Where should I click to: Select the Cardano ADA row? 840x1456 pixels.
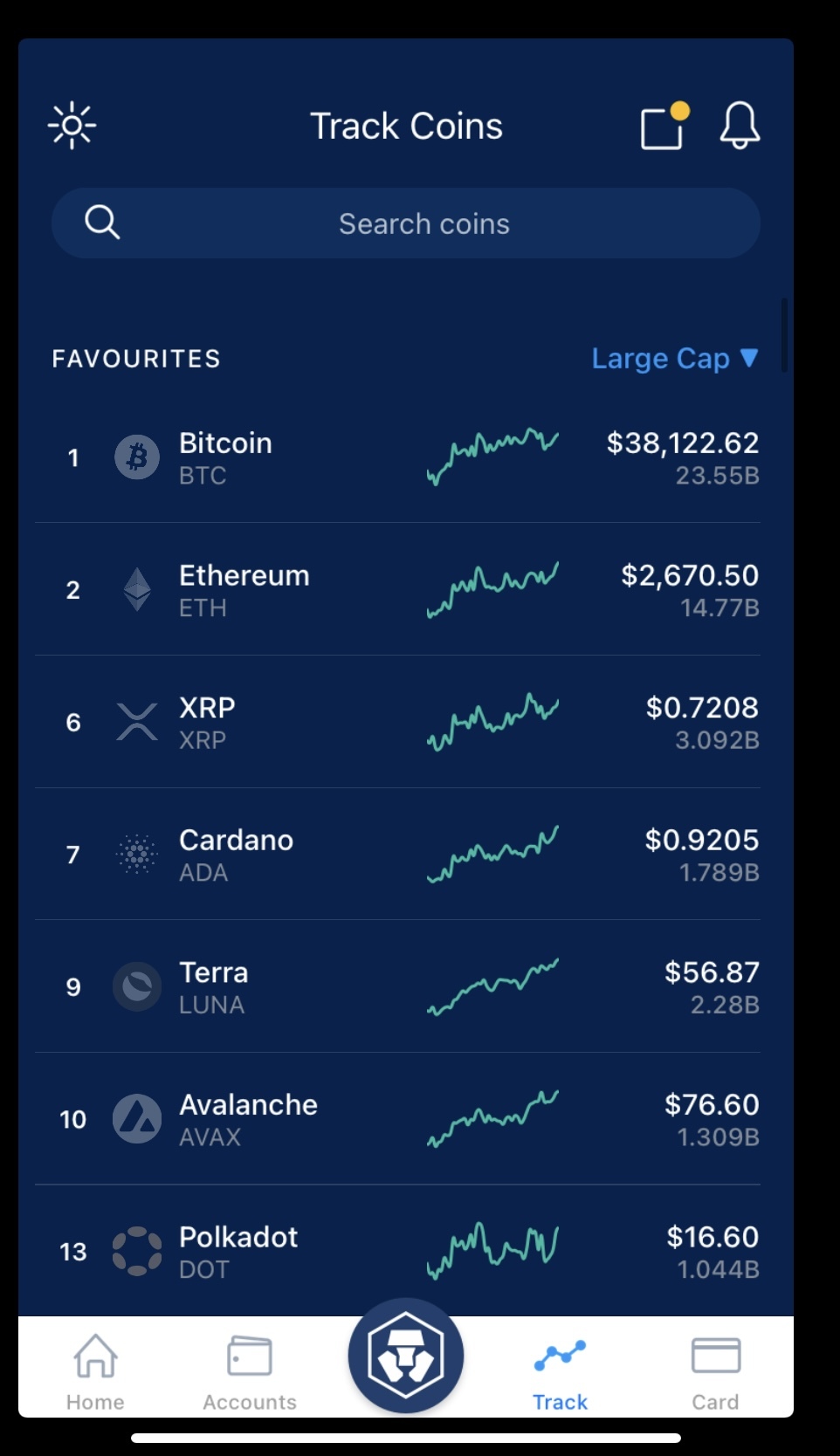[x=397, y=855]
